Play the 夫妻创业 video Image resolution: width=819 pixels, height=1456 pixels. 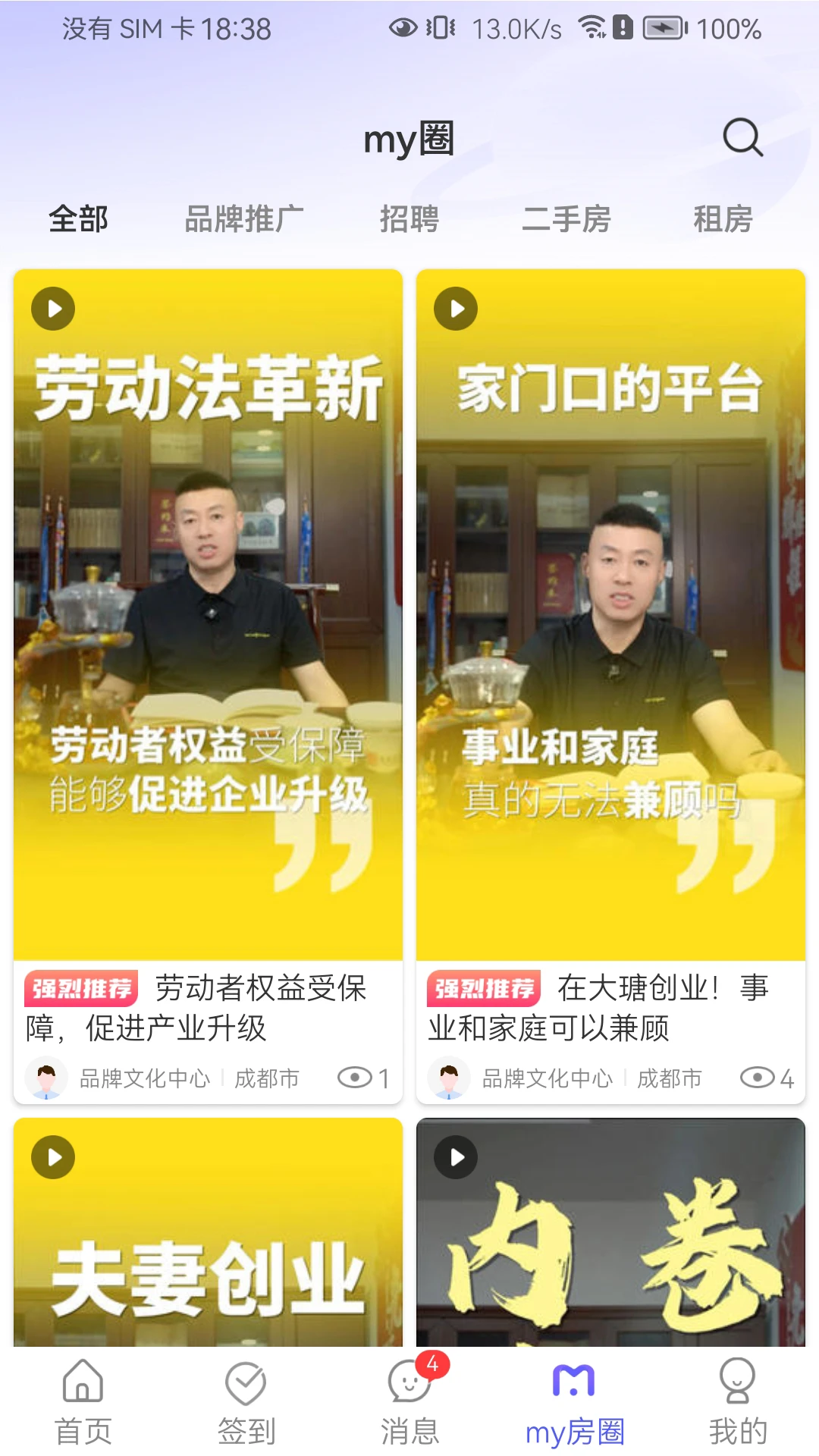coord(52,1157)
